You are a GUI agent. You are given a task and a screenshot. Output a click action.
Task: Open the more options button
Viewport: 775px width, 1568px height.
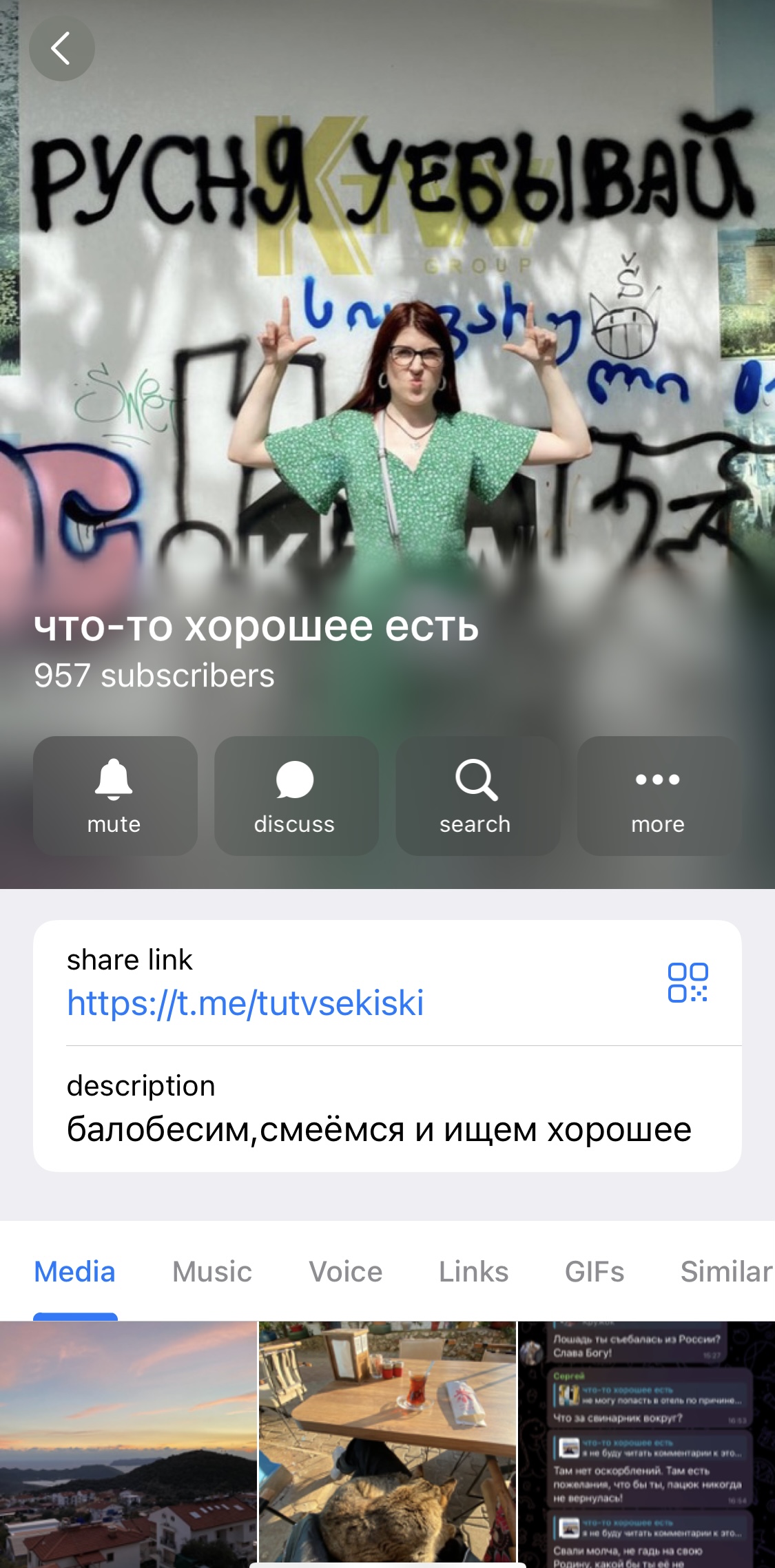[x=659, y=795]
